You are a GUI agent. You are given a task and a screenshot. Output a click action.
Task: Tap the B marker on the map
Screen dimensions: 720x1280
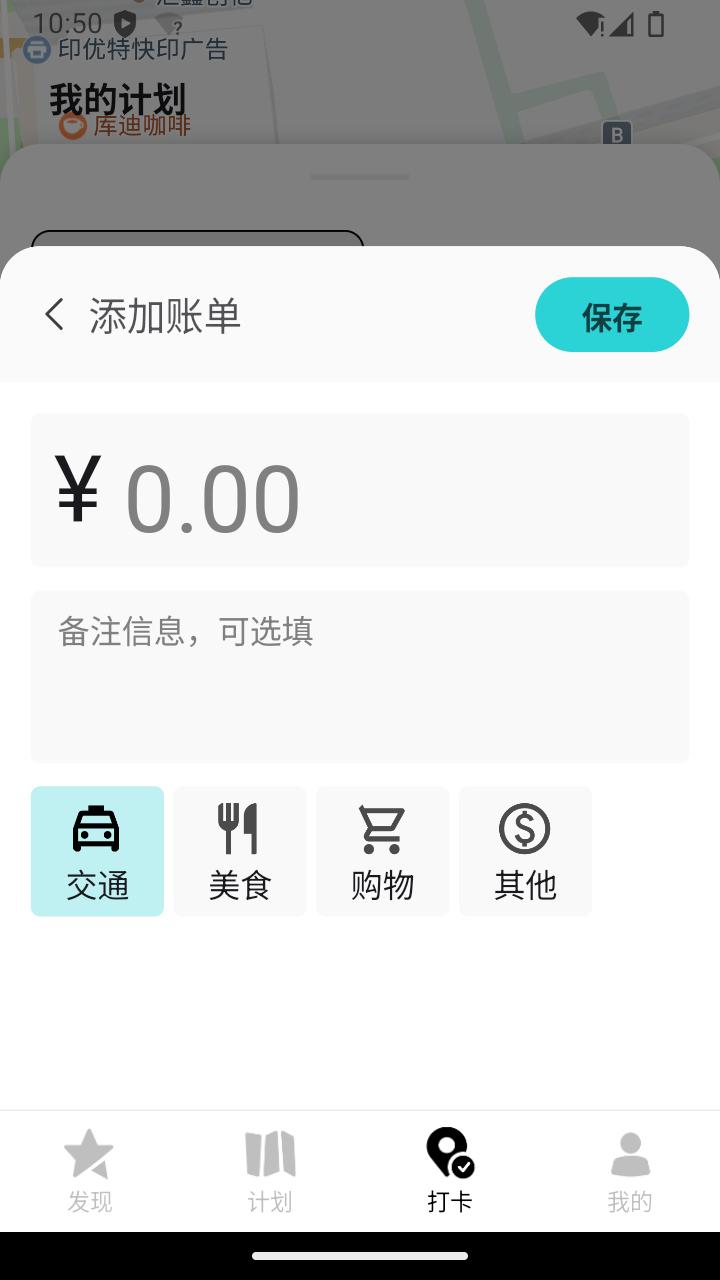pos(616,130)
